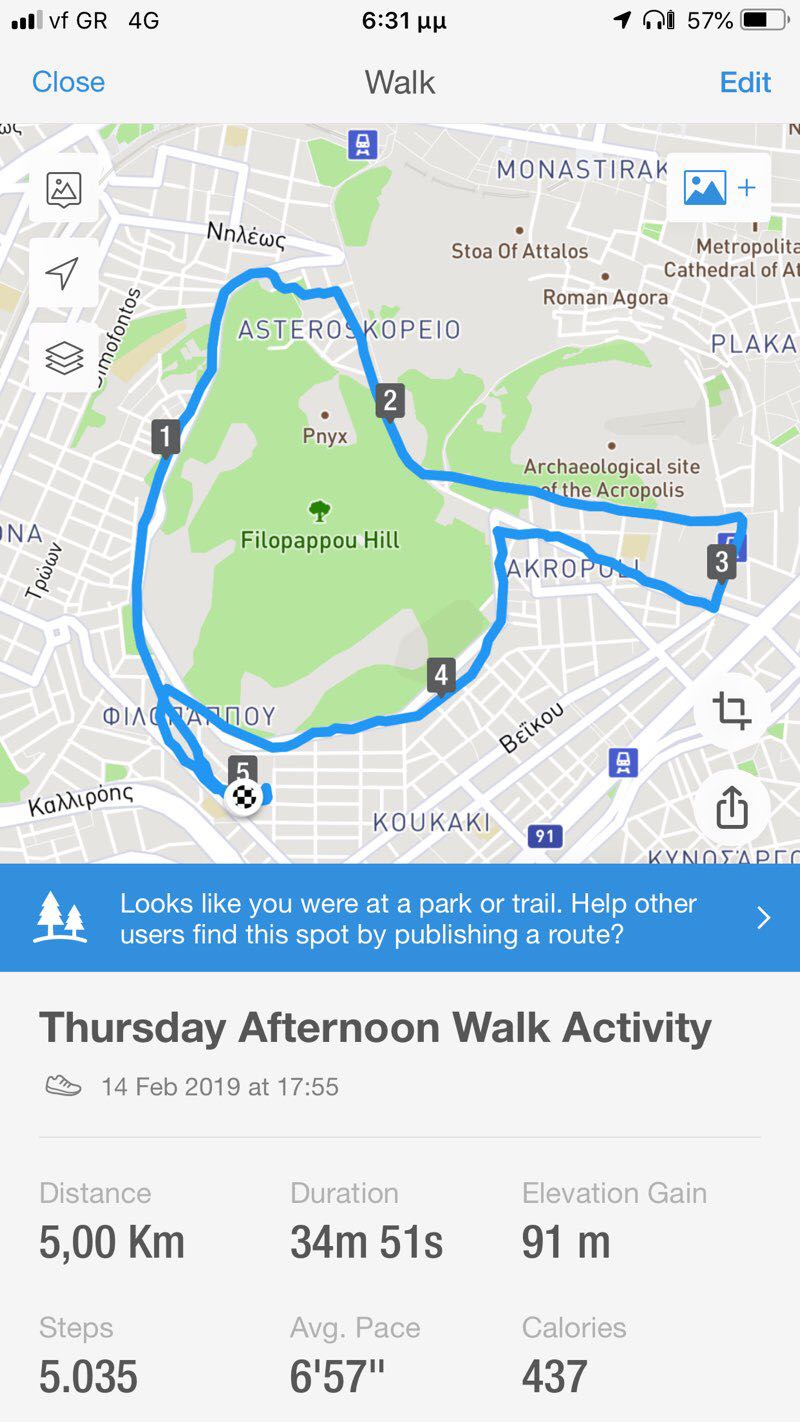800x1422 pixels.
Task: Crop the map view
Action: click(731, 711)
